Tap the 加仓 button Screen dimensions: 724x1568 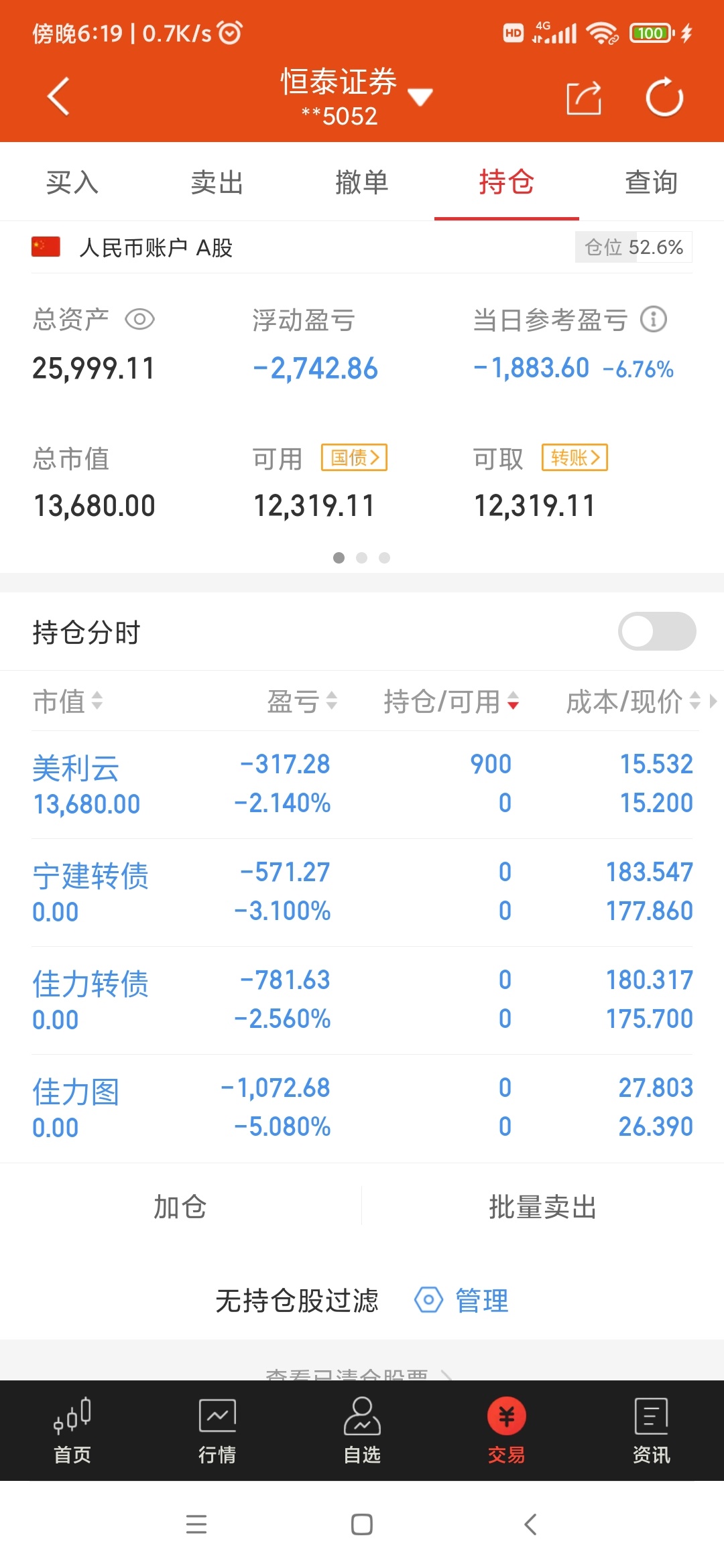[180, 1207]
